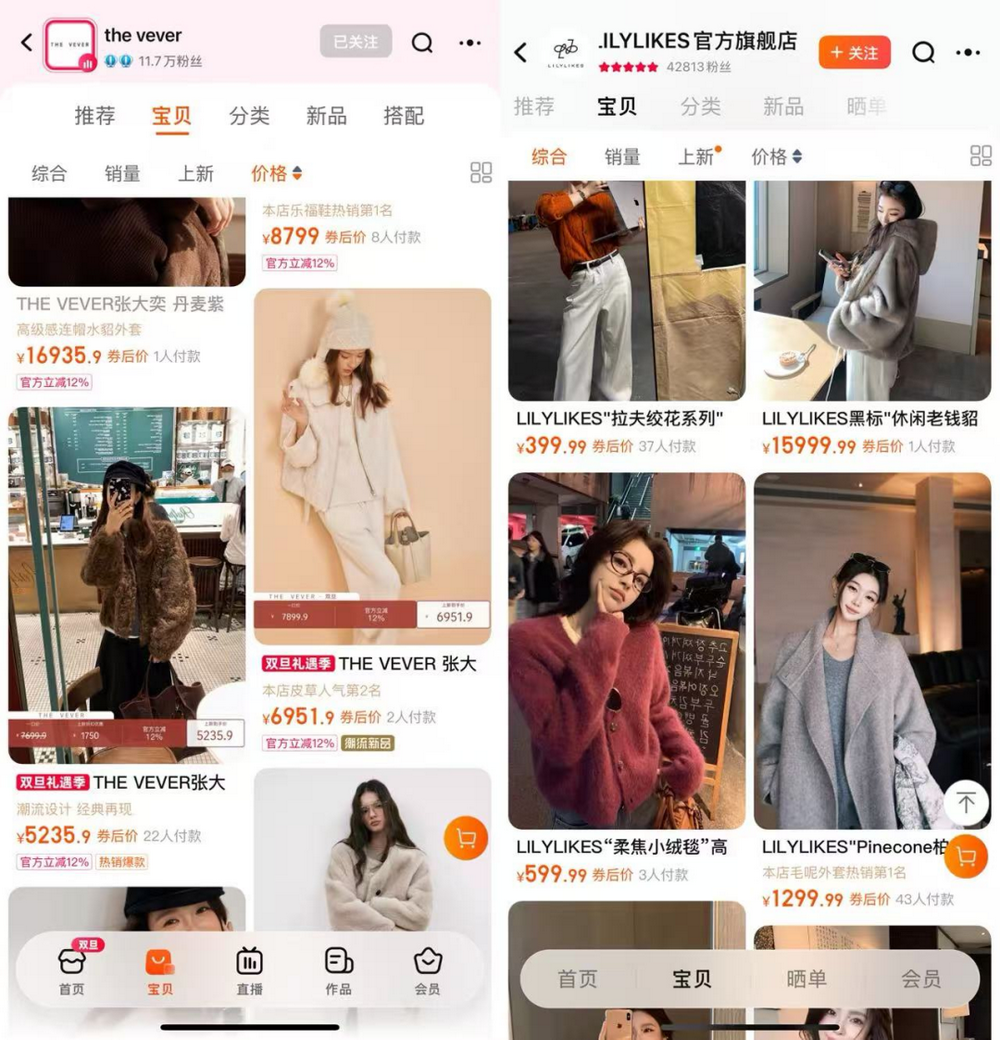Image resolution: width=1000 pixels, height=1040 pixels.
Task: Sort the vever items by 价格
Action: tap(276, 173)
